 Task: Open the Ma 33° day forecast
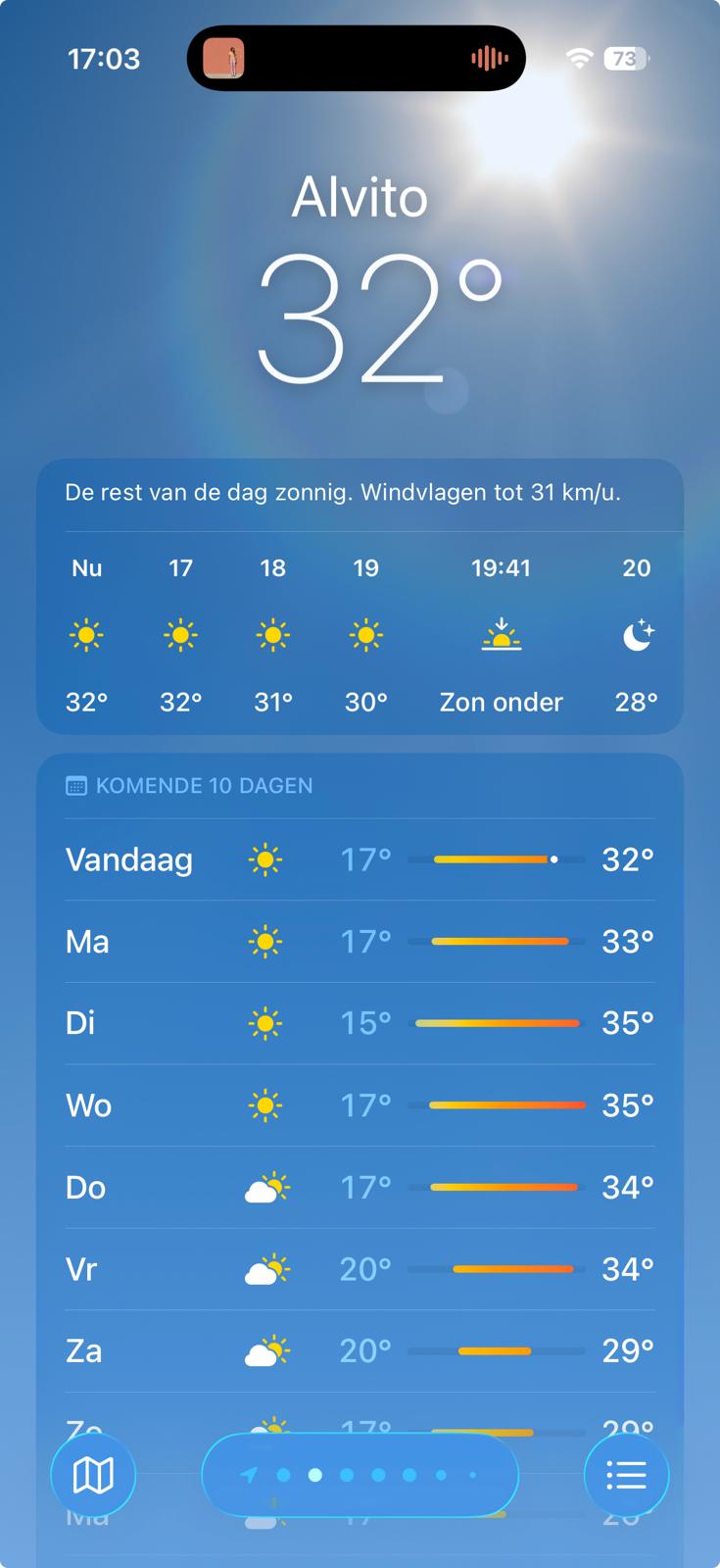click(360, 942)
